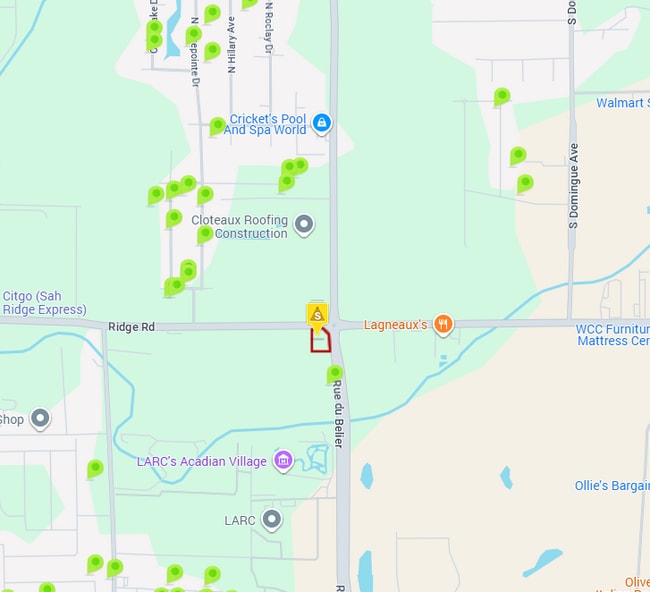This screenshot has height=592, width=650.
Task: Open Cricket's Pool And Spa World marker
Action: [x=321, y=123]
